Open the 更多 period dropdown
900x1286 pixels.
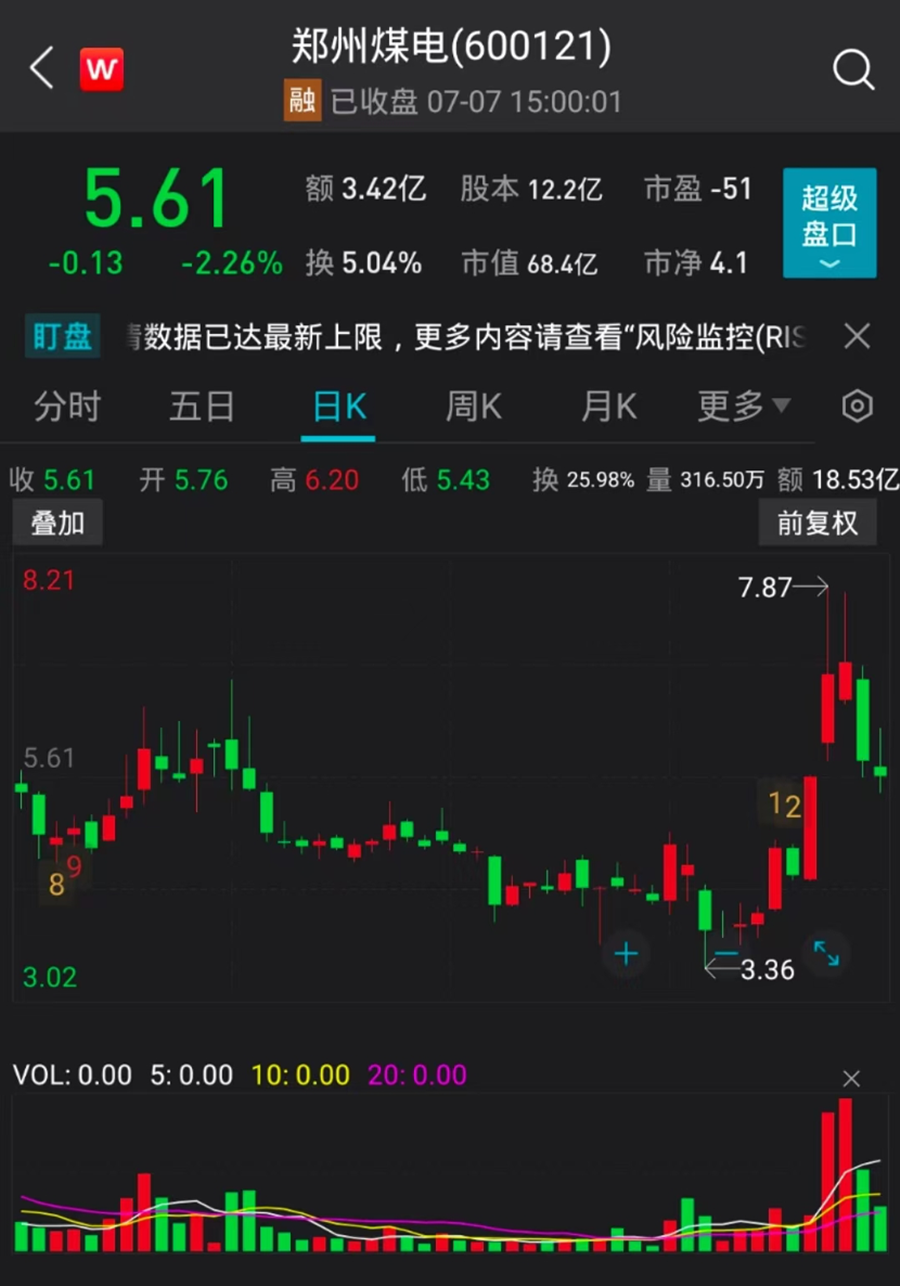[743, 407]
